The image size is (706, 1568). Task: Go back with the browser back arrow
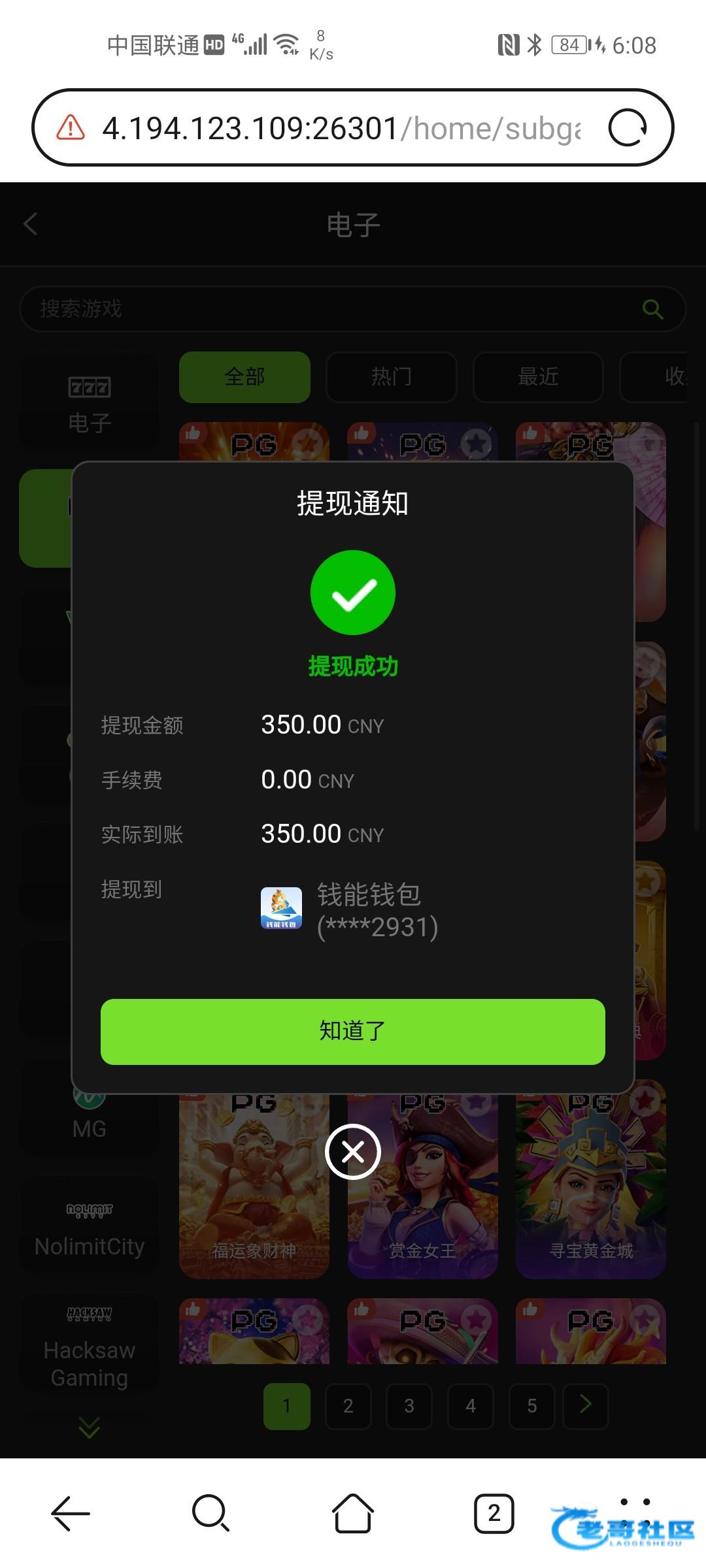click(x=70, y=1513)
